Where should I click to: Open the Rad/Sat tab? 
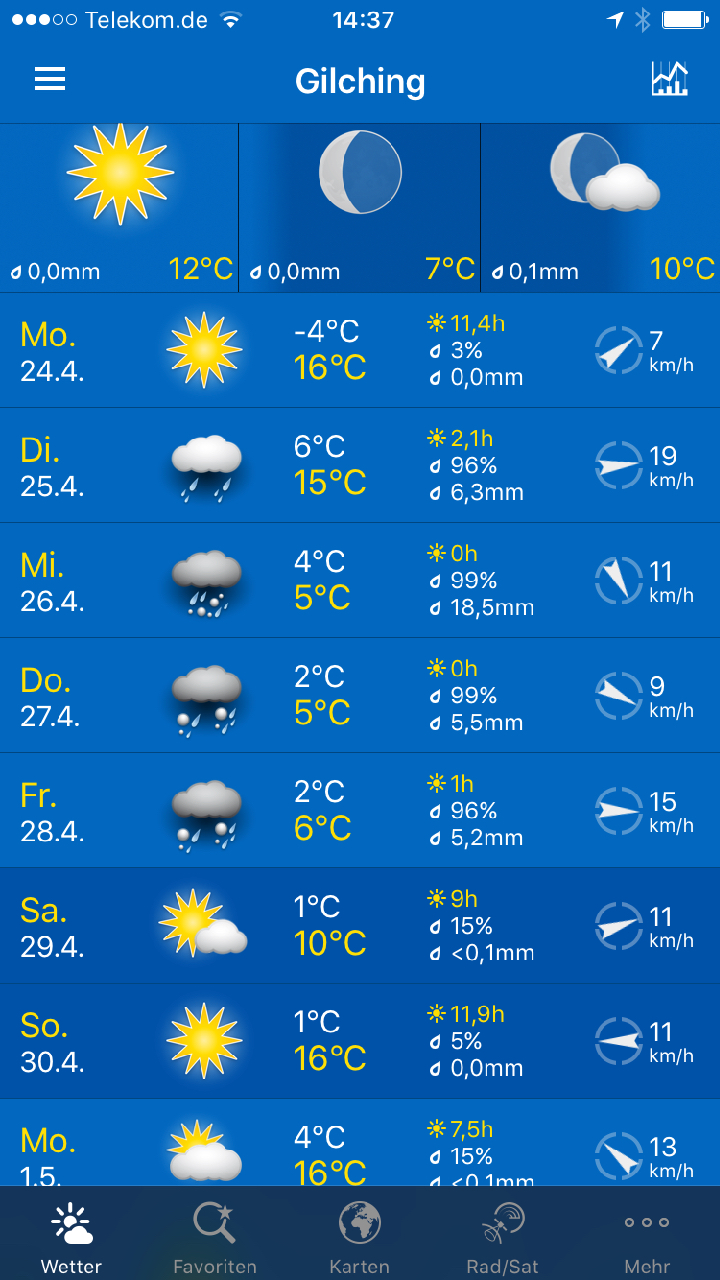(503, 1237)
